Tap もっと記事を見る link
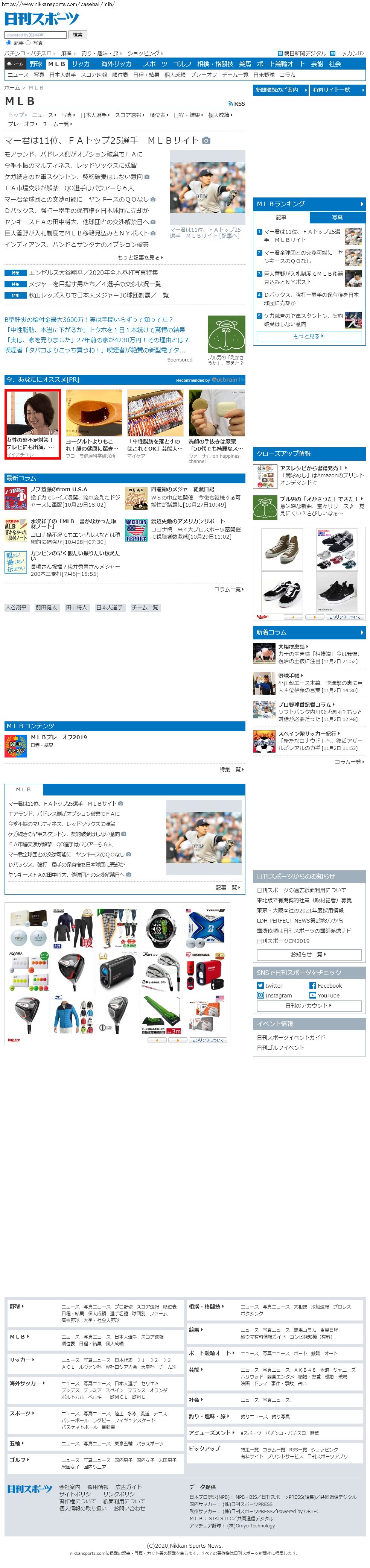Viewport: 370px width, 1568px height. (140, 258)
